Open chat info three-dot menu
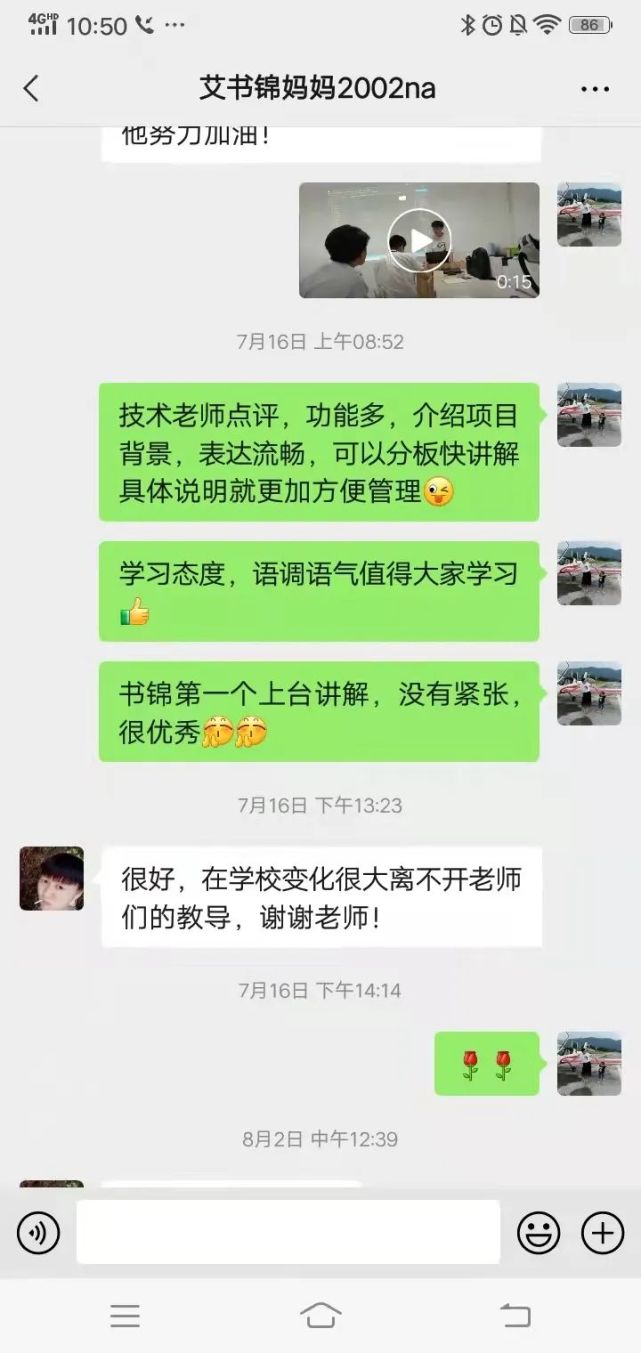 click(595, 89)
